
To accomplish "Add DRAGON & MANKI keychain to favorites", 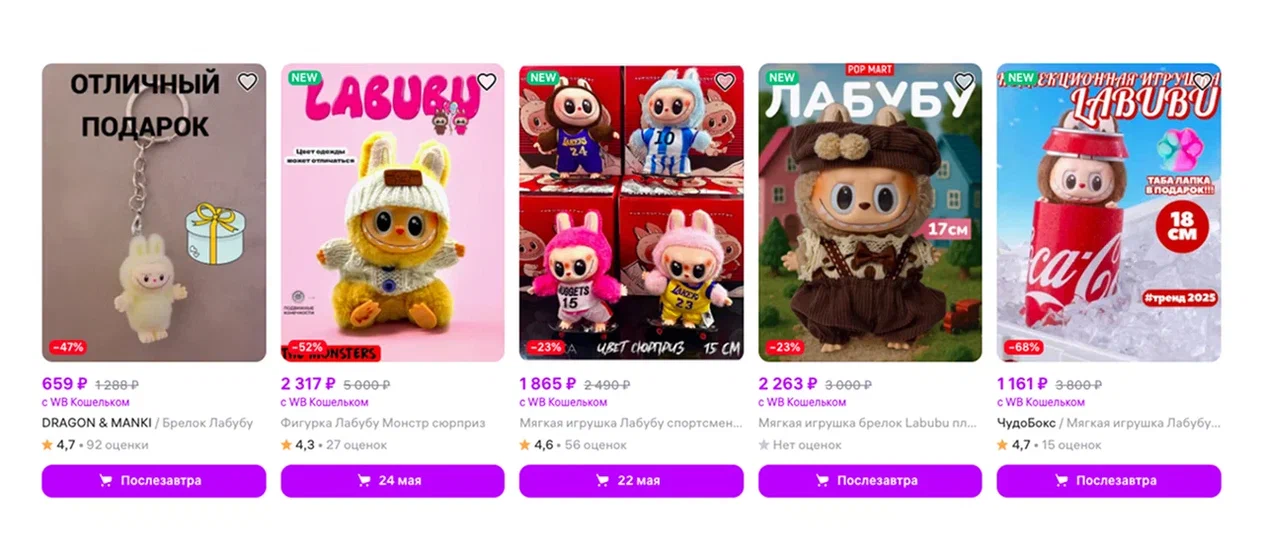I will (247, 82).
